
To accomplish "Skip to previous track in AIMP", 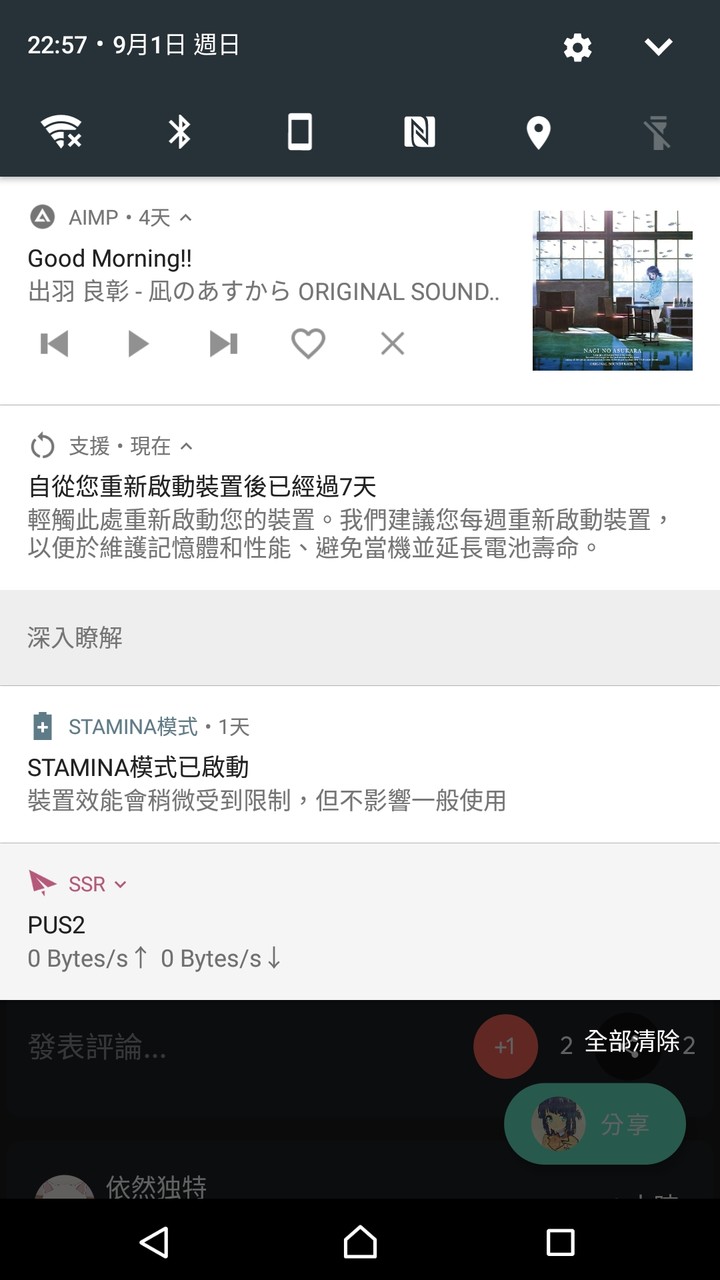I will point(54,344).
